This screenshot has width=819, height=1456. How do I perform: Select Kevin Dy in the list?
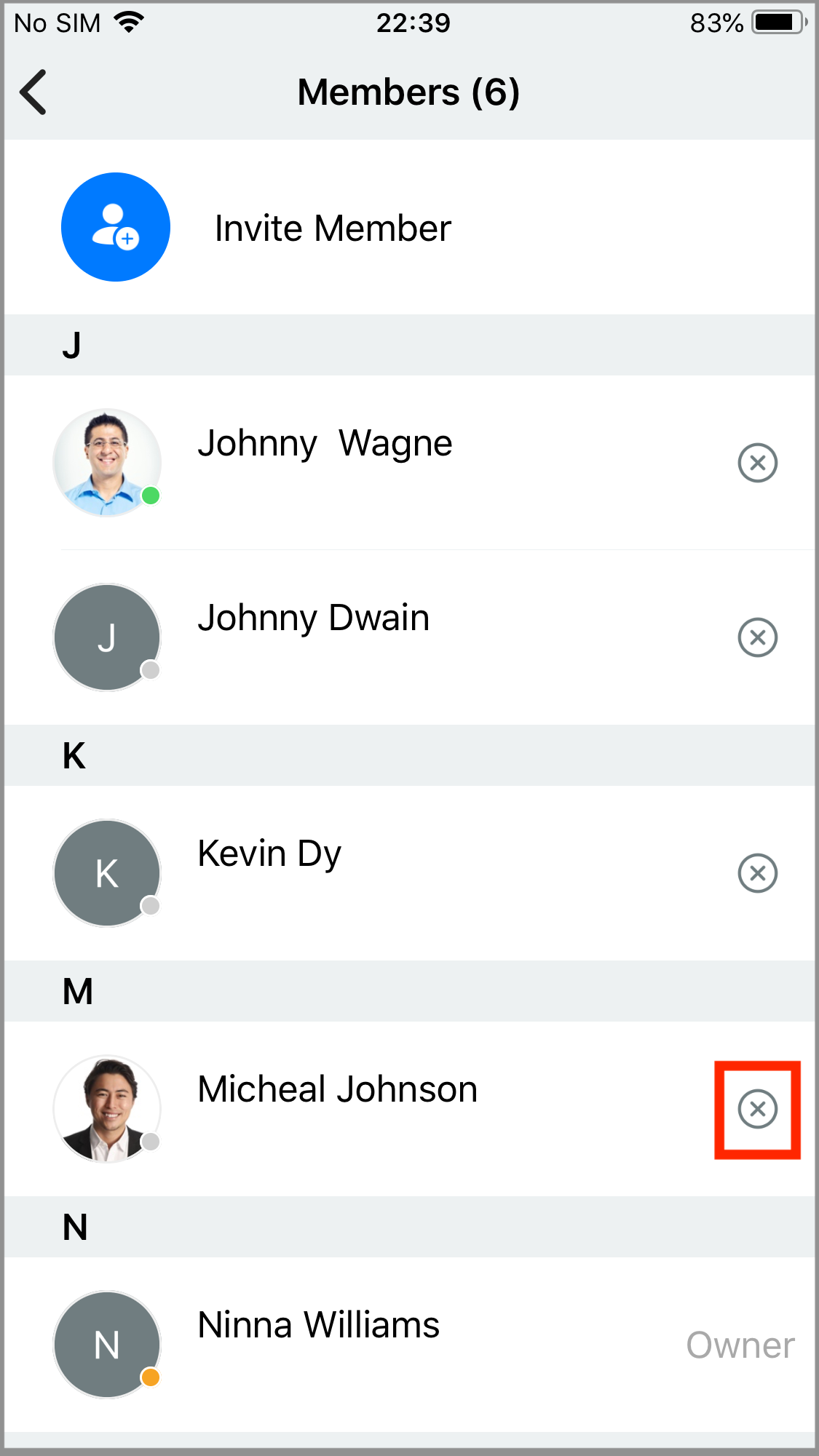(x=269, y=854)
